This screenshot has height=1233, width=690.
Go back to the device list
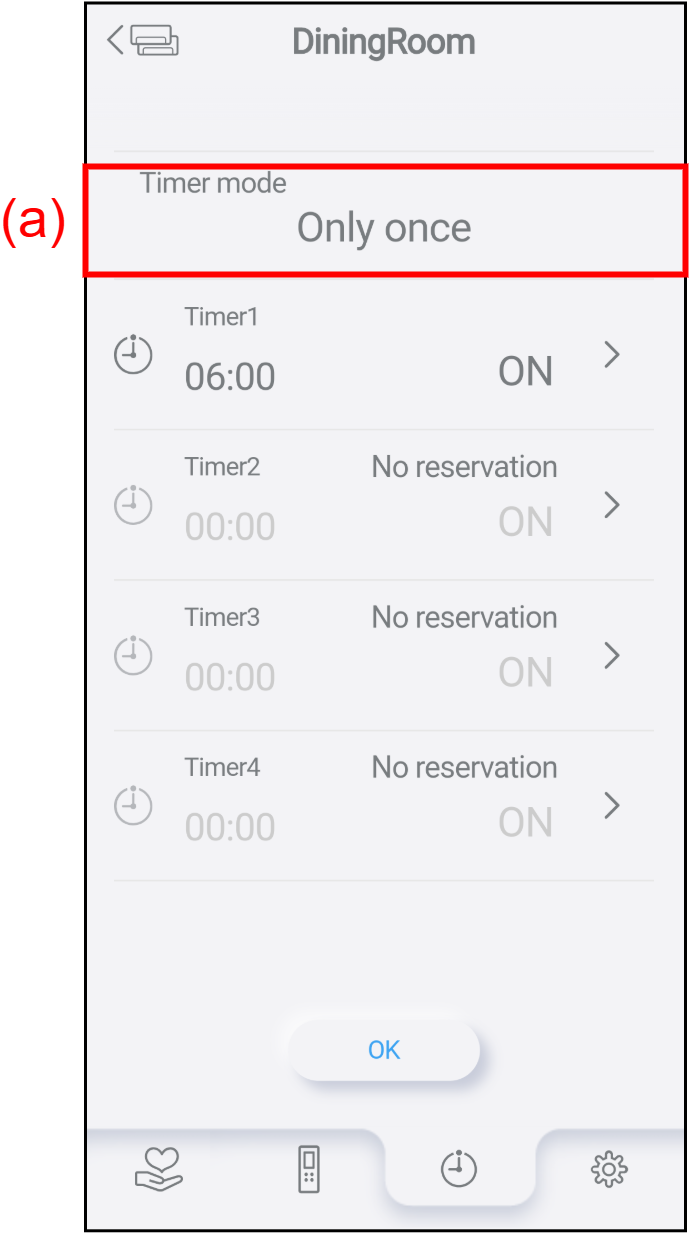(143, 41)
